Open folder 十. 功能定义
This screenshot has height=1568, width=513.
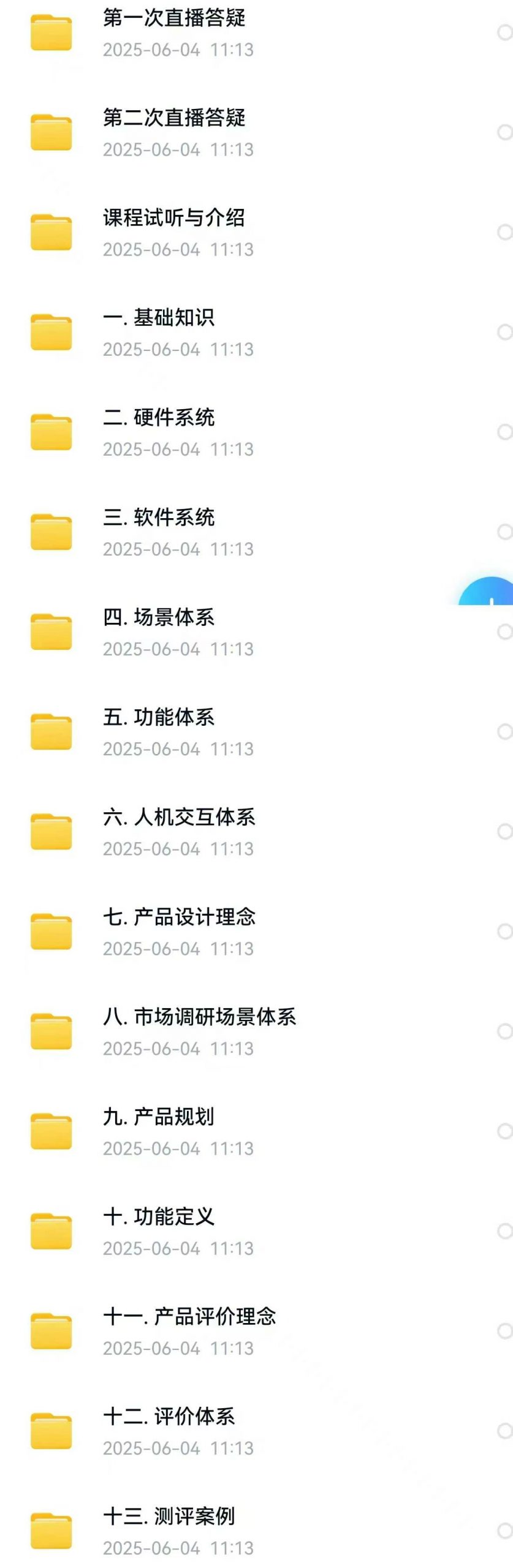[x=159, y=1216]
